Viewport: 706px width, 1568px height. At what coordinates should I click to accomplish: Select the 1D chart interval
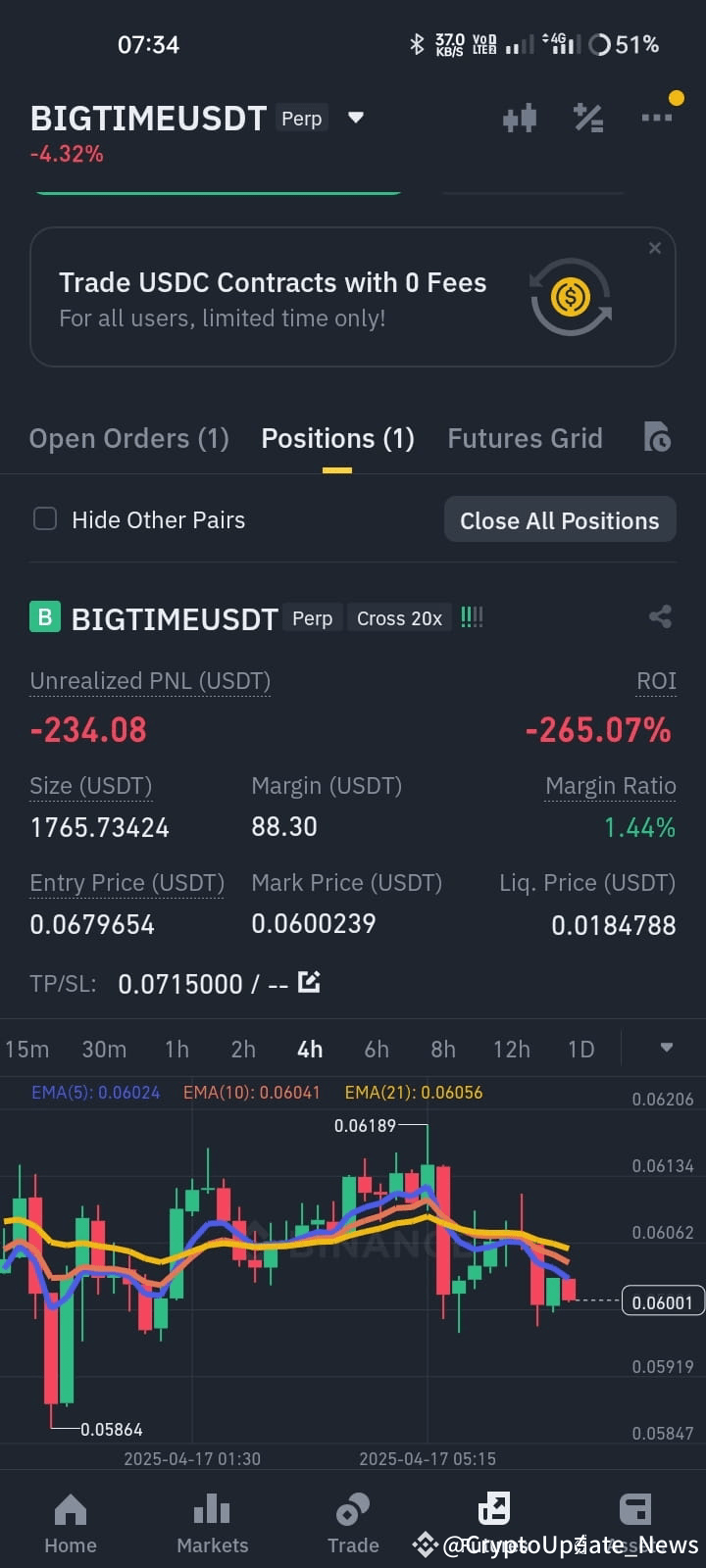[580, 1049]
